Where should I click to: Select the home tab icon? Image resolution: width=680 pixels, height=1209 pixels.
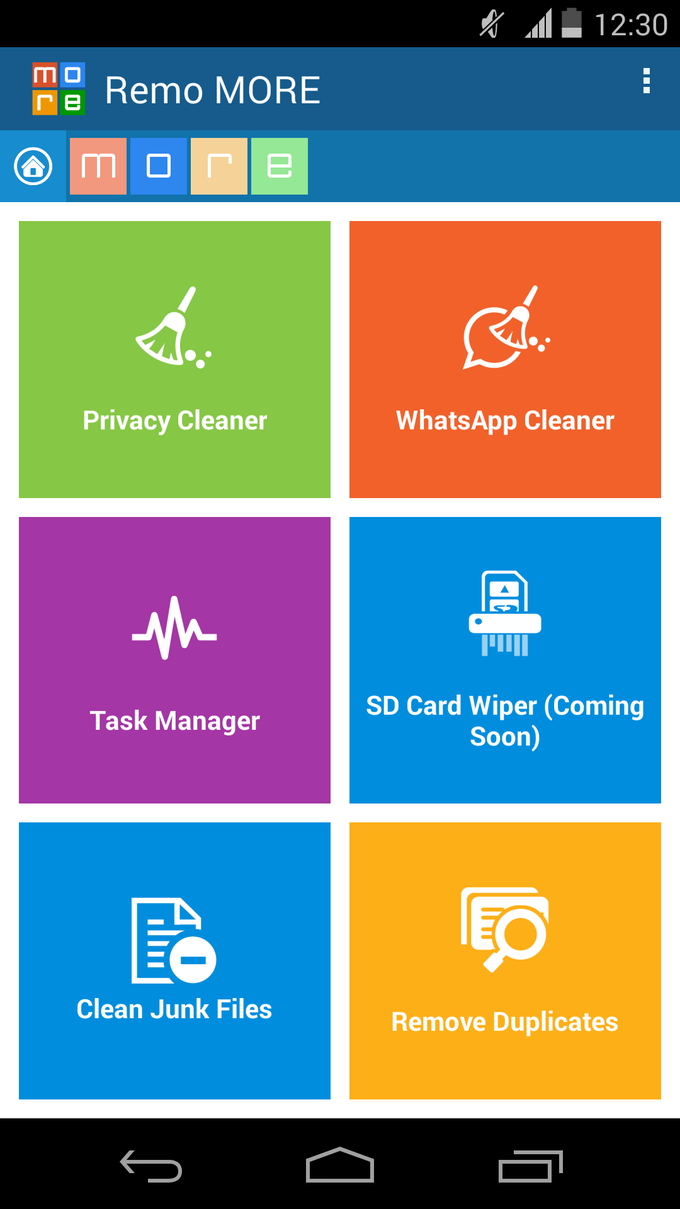click(33, 166)
